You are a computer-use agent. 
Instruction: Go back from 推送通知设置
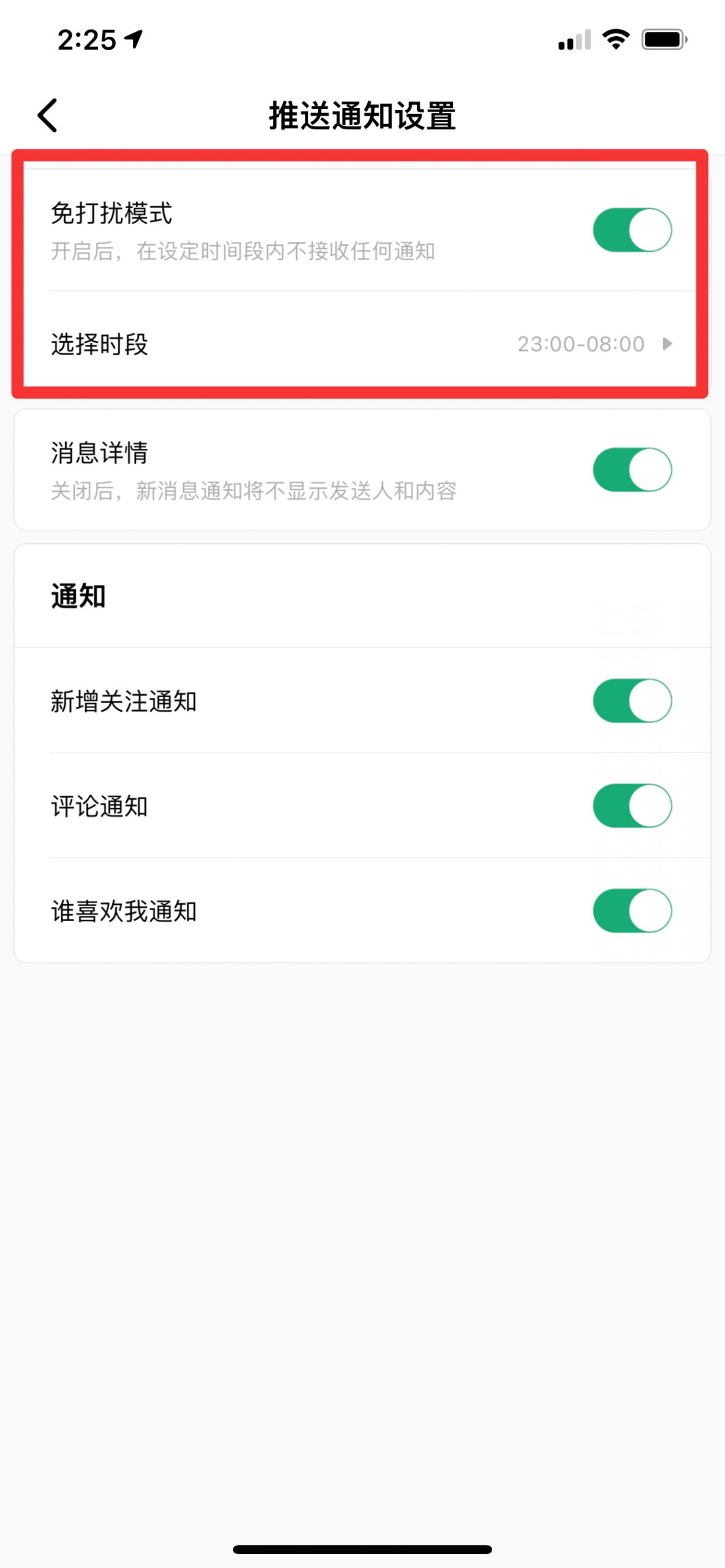[x=48, y=115]
